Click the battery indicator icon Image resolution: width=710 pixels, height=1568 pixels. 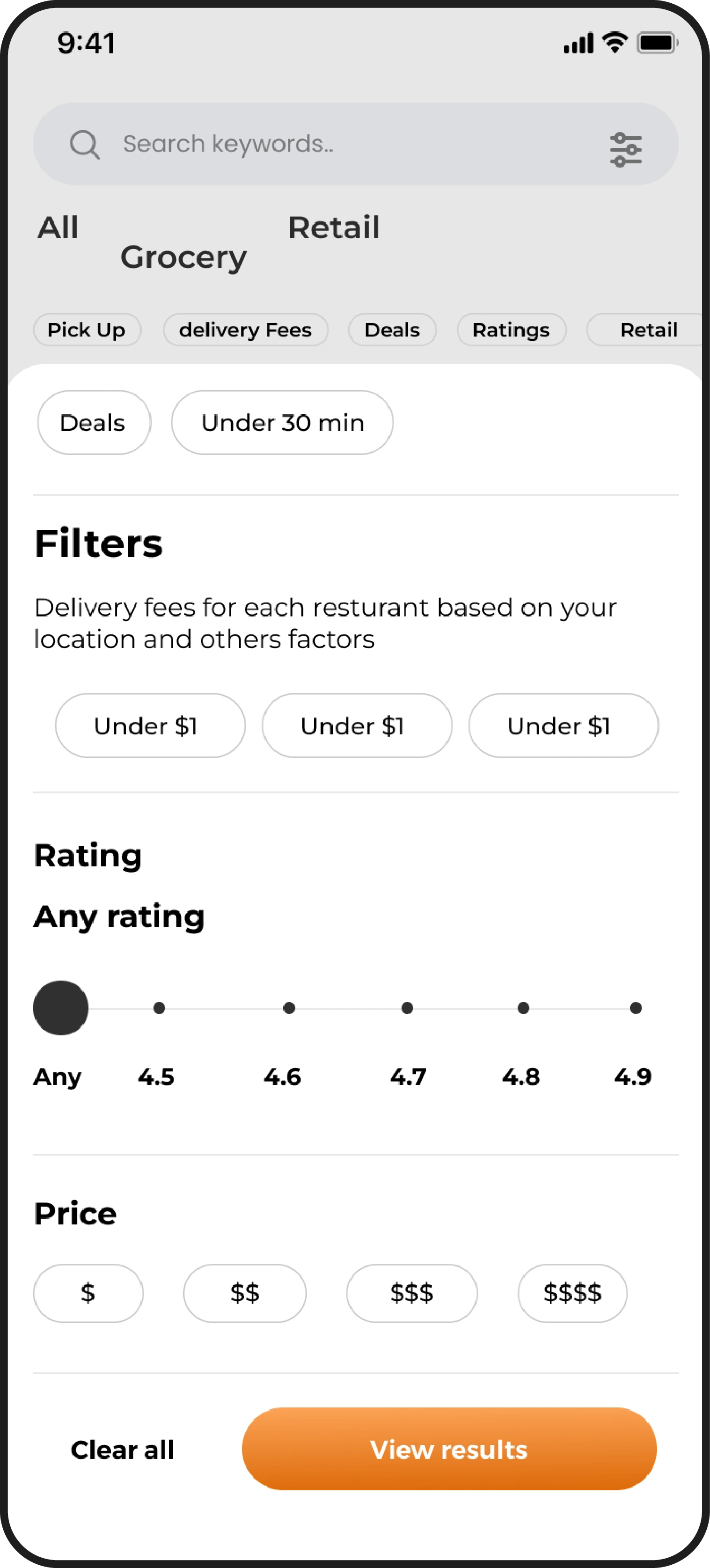(658, 42)
